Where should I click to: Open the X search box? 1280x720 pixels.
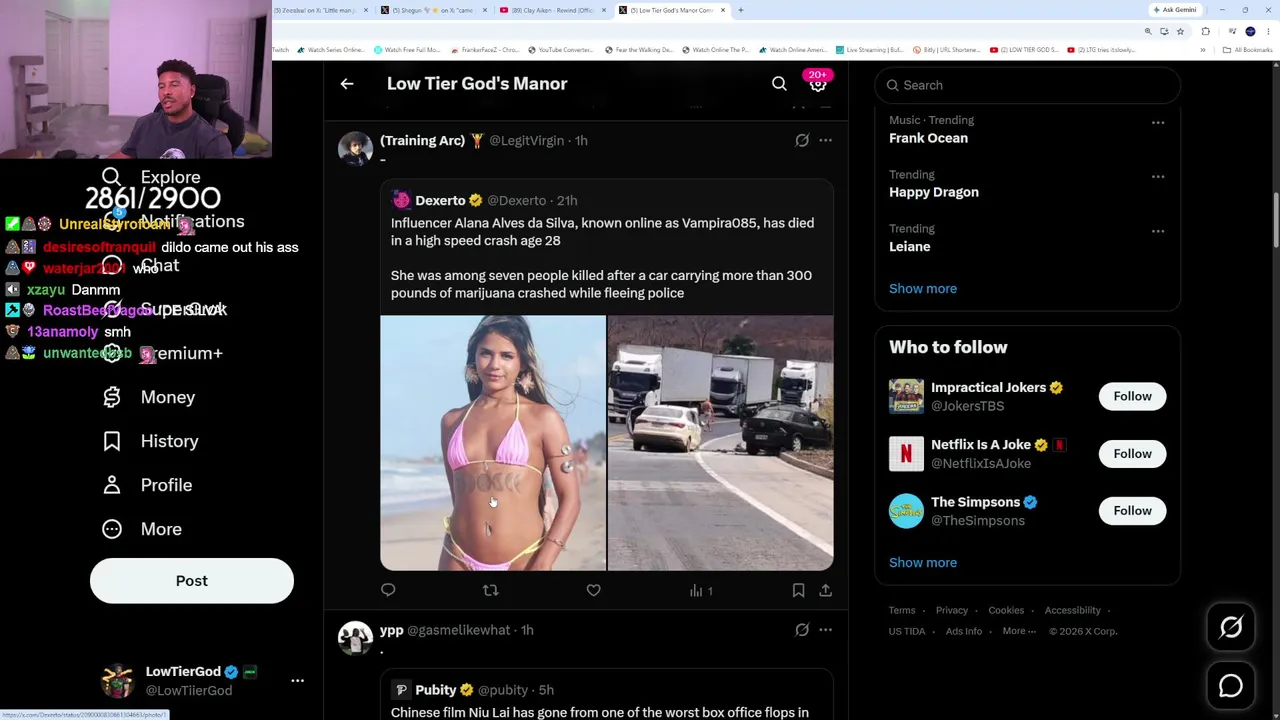(x=1027, y=85)
